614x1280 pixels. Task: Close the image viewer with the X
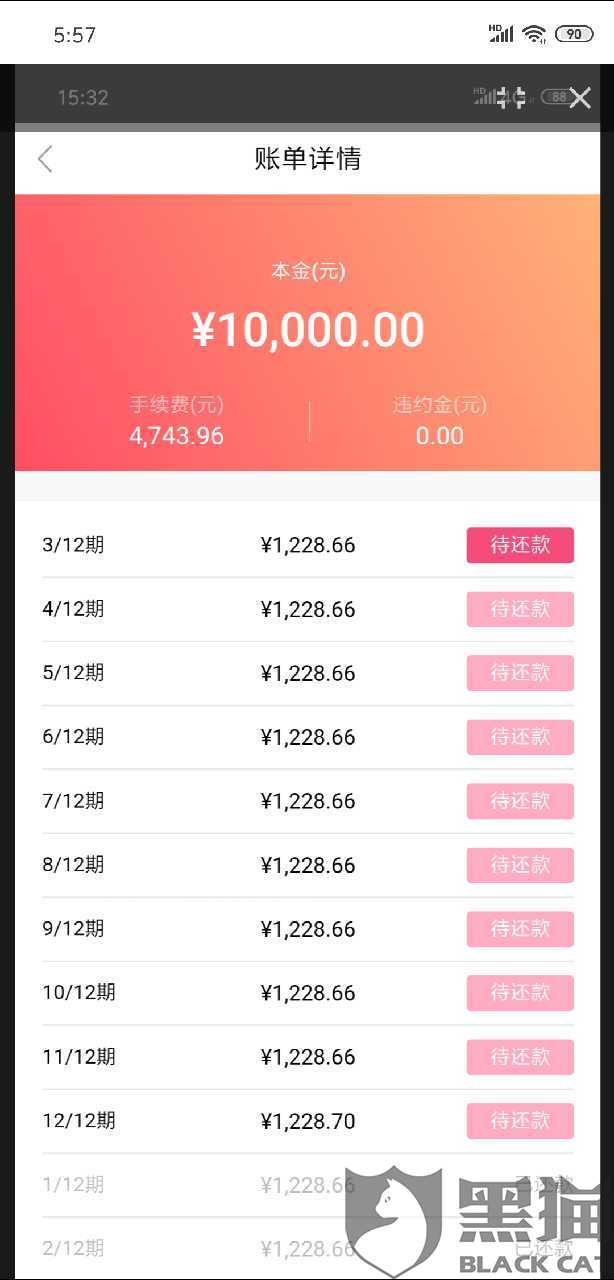(x=580, y=98)
